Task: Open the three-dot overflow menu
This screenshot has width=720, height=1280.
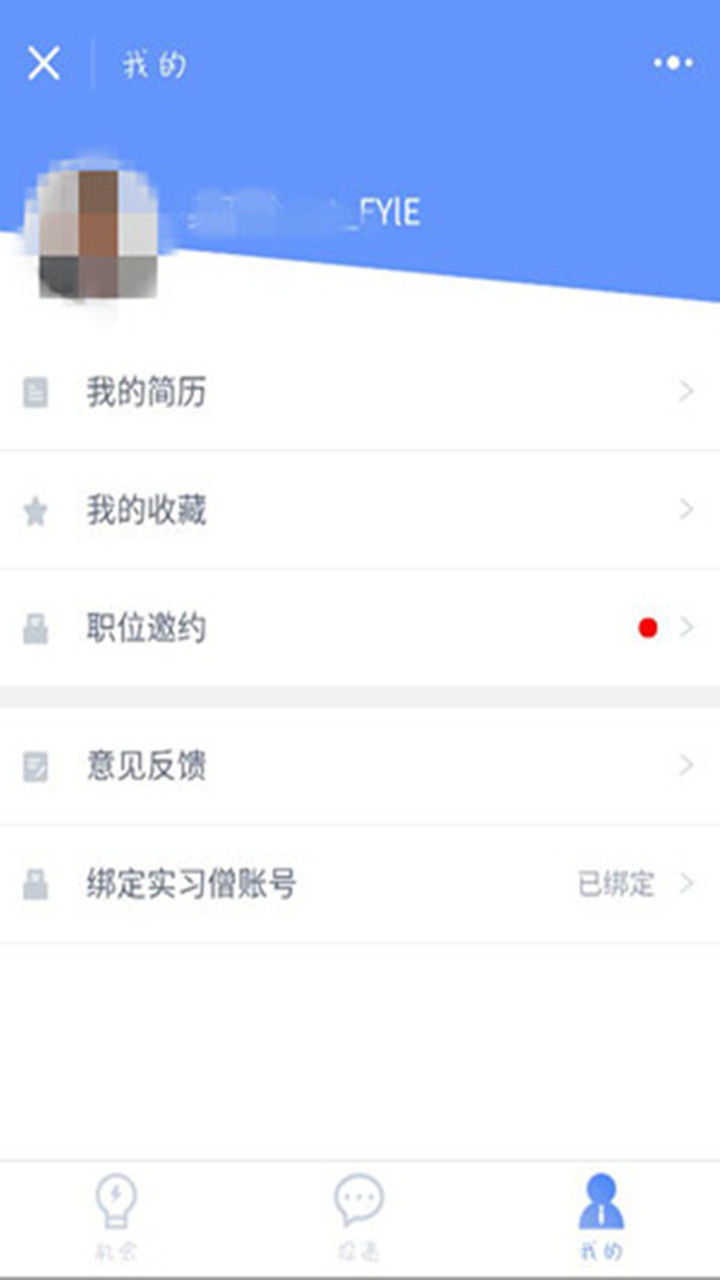Action: click(673, 63)
